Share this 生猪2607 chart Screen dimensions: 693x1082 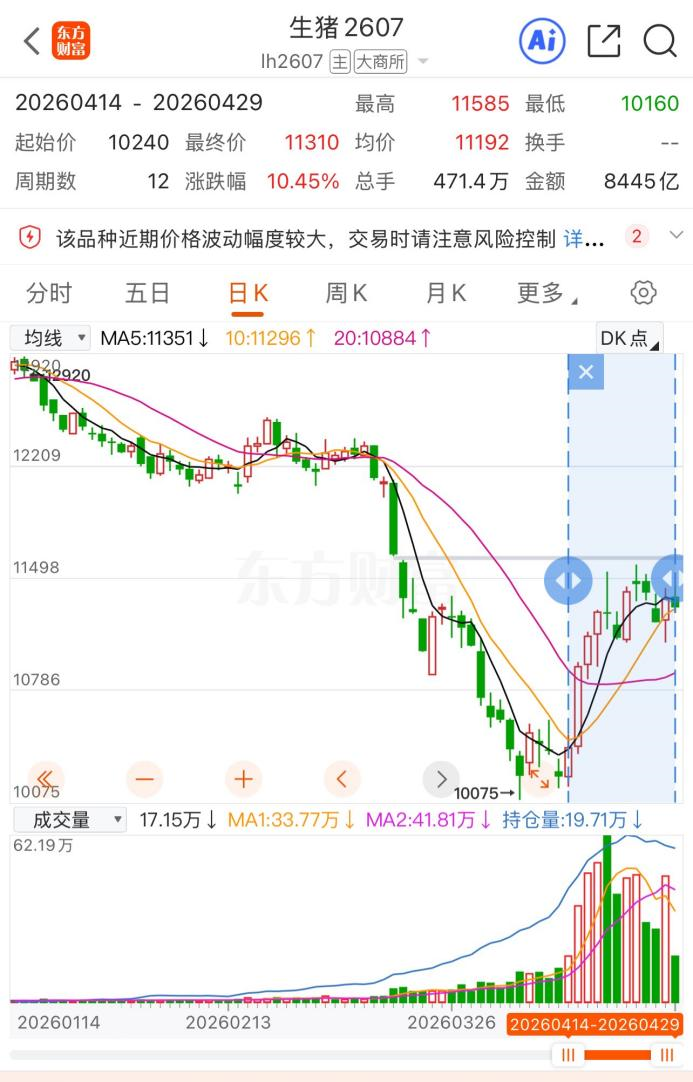(604, 41)
